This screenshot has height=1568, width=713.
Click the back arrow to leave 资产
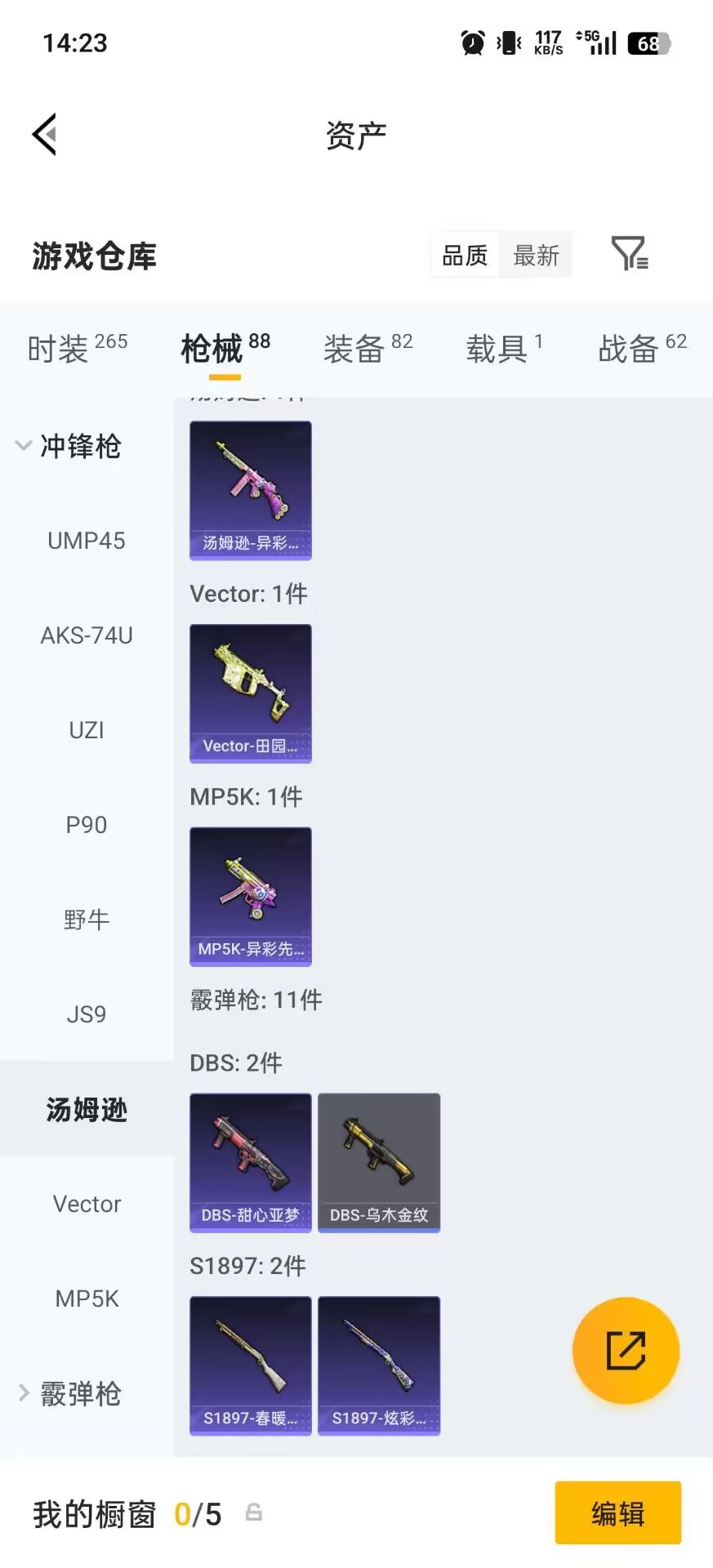(45, 133)
